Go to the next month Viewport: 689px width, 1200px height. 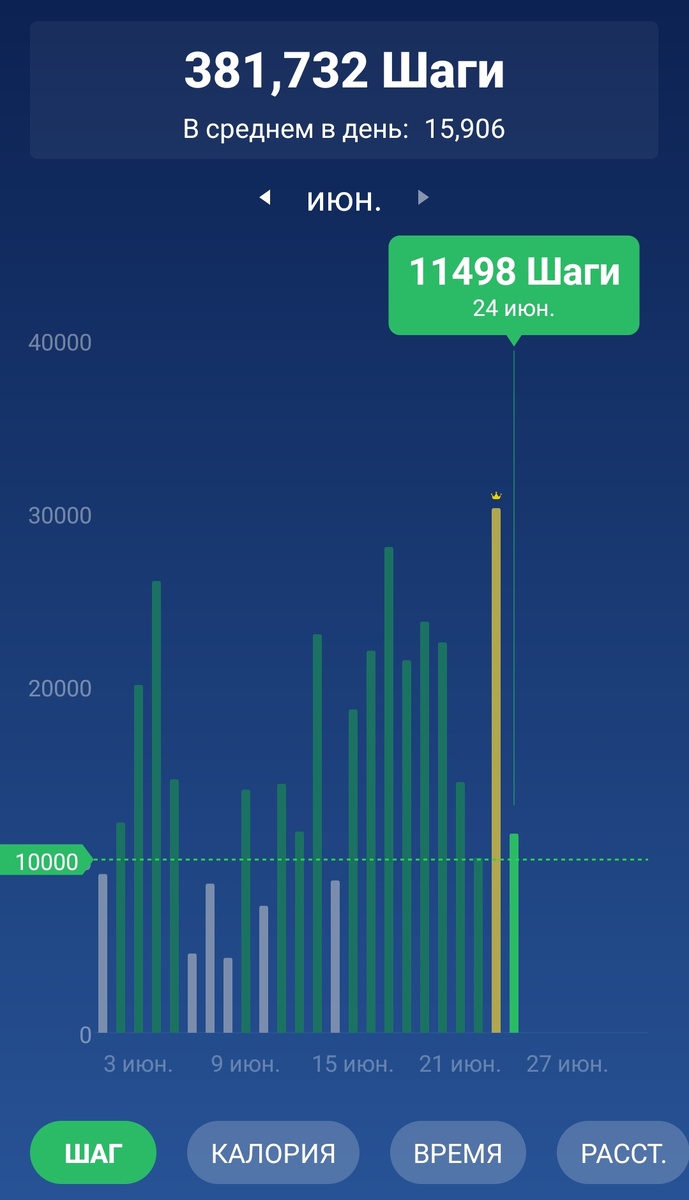423,198
